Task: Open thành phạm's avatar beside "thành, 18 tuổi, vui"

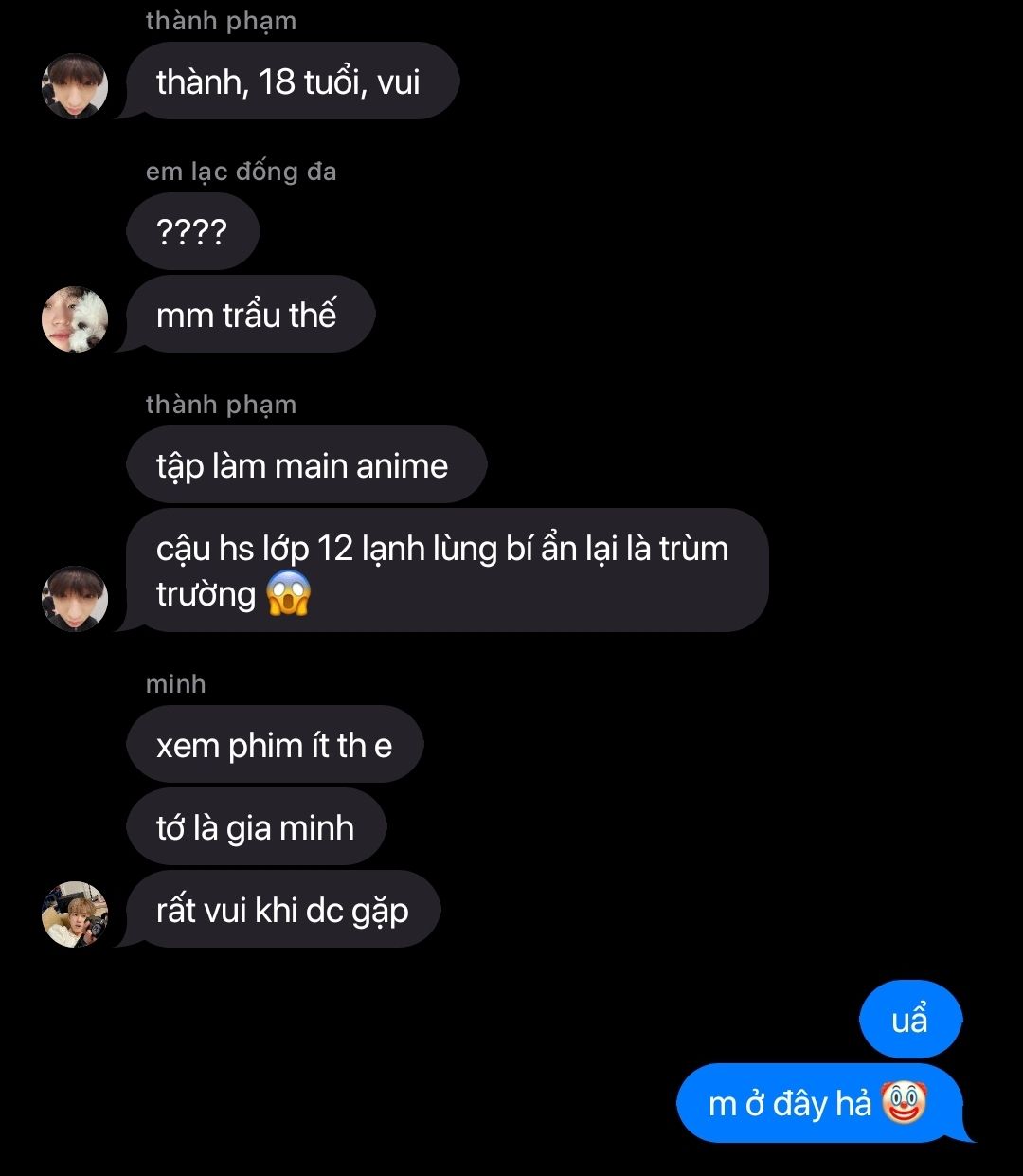Action: pyautogui.click(x=75, y=86)
